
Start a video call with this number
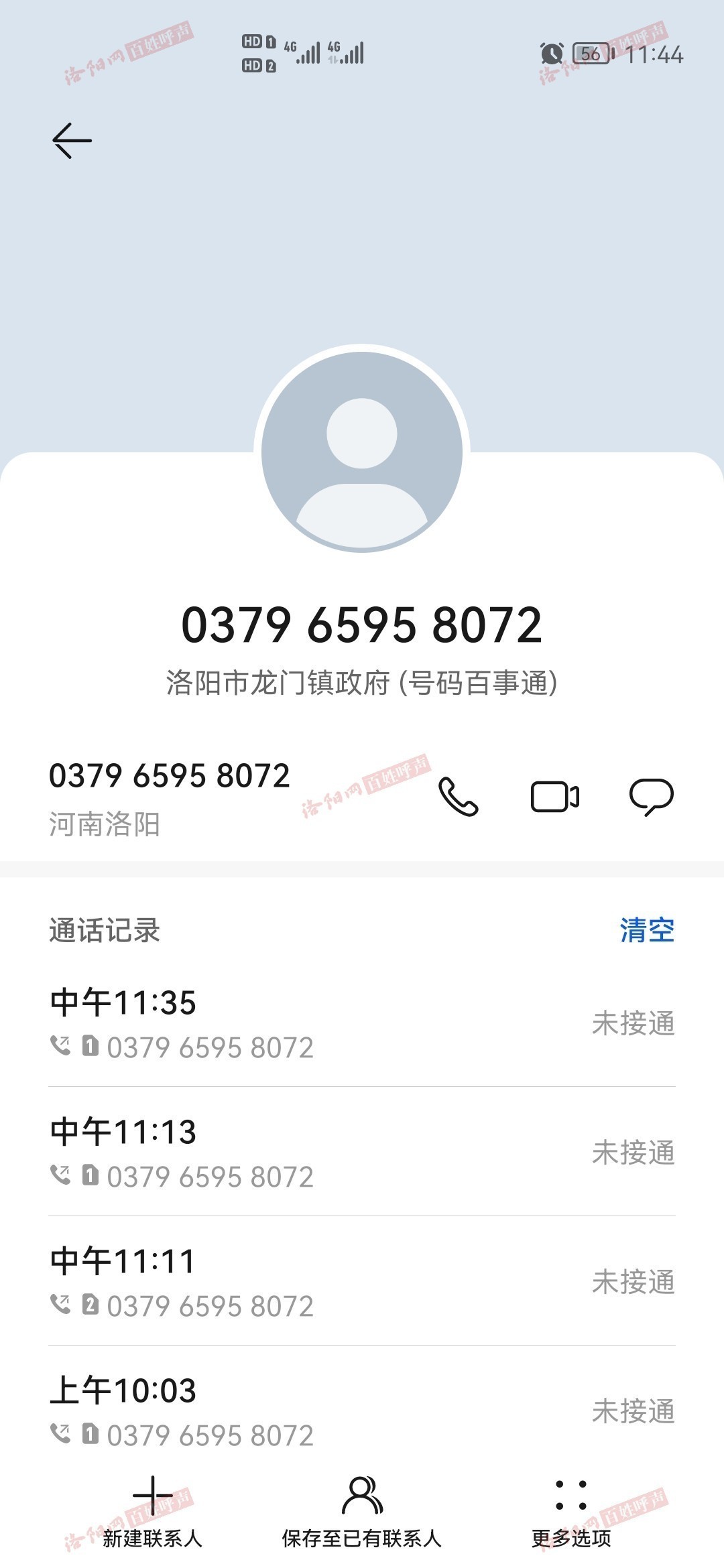pyautogui.click(x=554, y=797)
